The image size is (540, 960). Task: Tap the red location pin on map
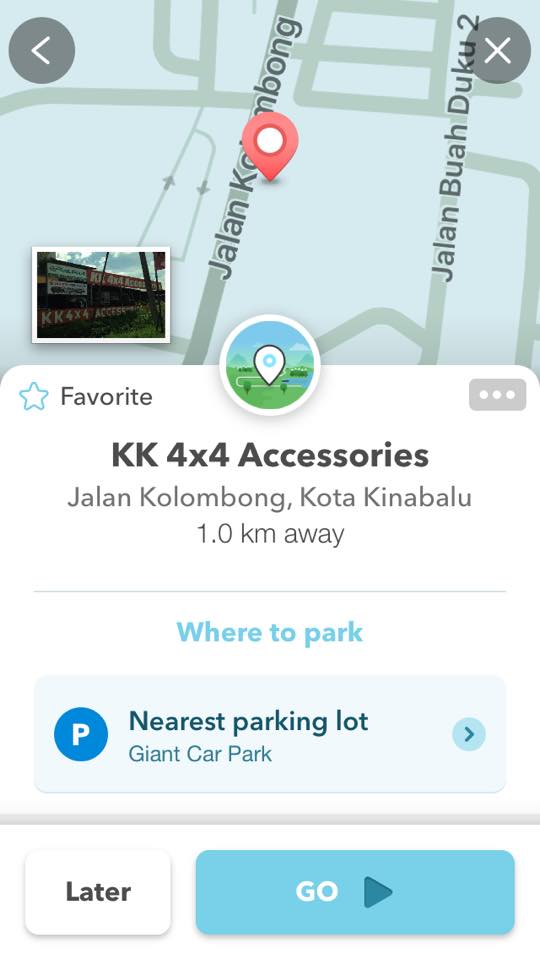point(270,146)
